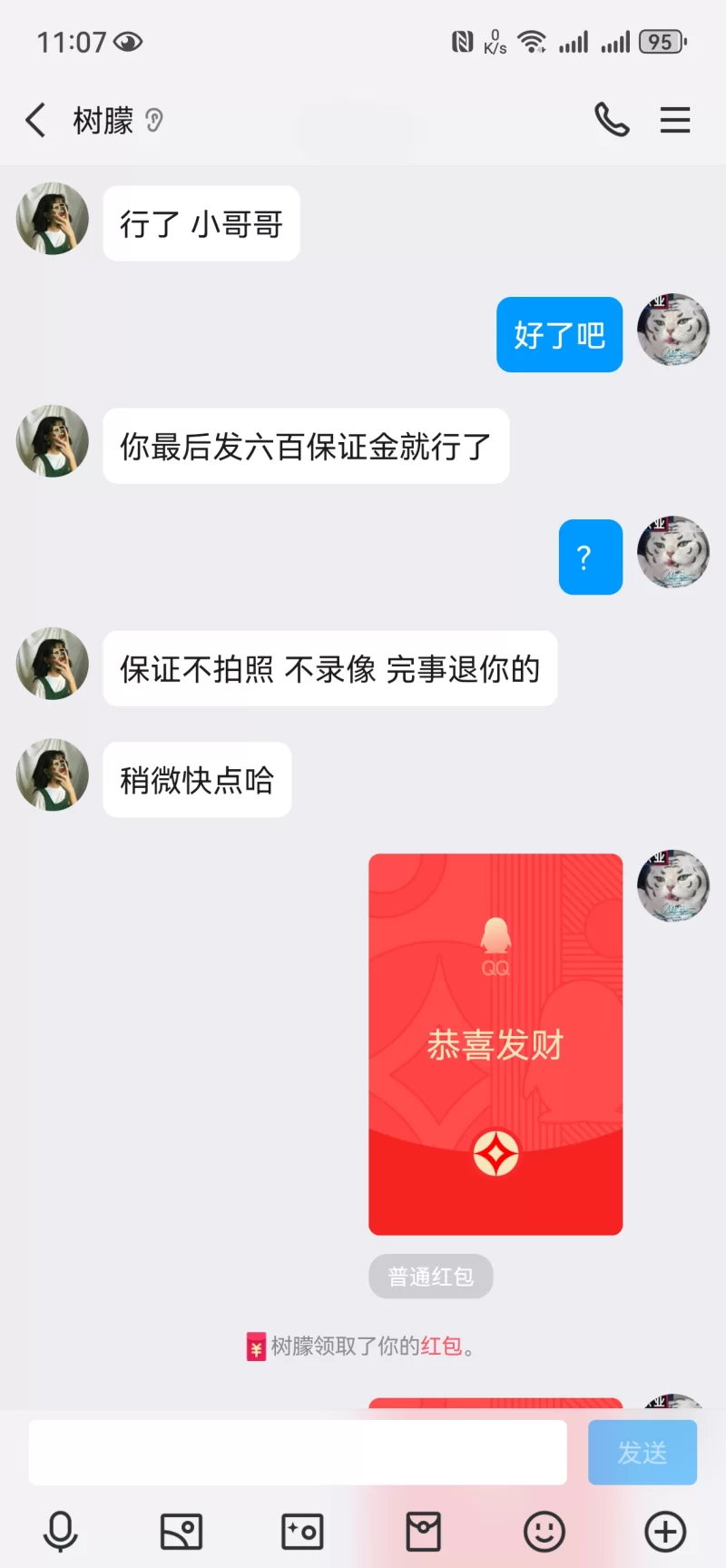Go back from the chat with 树朦
Image resolution: width=726 pixels, height=1568 pixels.
click(36, 120)
